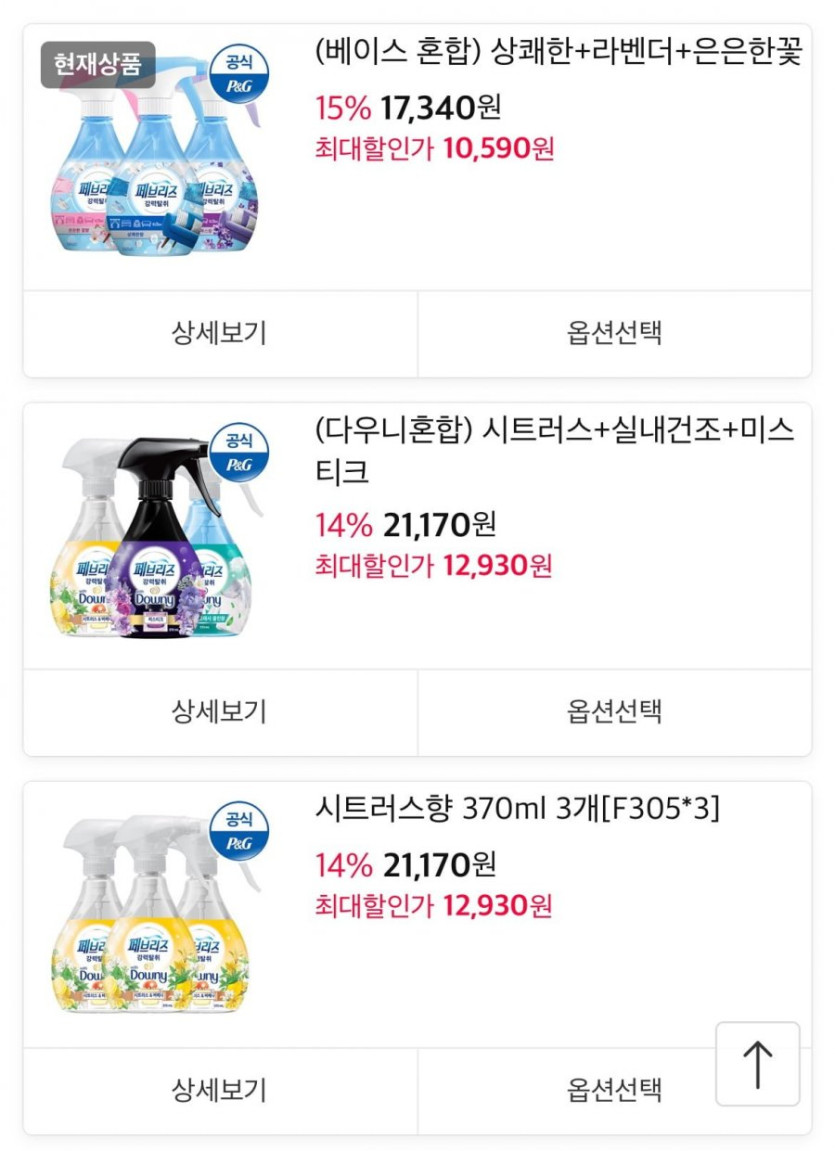Viewport: 835px width, 1151px height.
Task: Open 상세보기 for 시트러스향 370ml 3개
Action: tap(220, 1090)
